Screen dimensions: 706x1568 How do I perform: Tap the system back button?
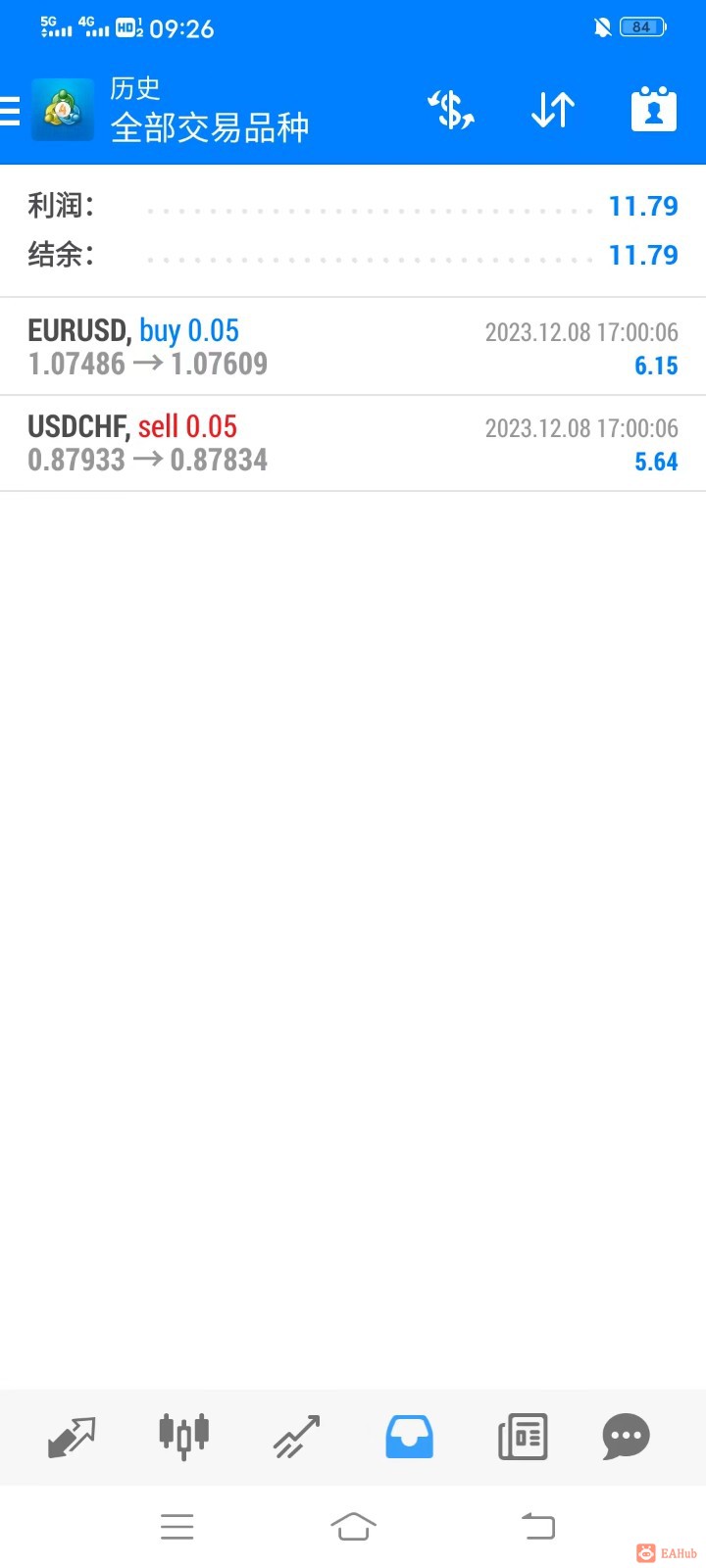[x=537, y=1526]
